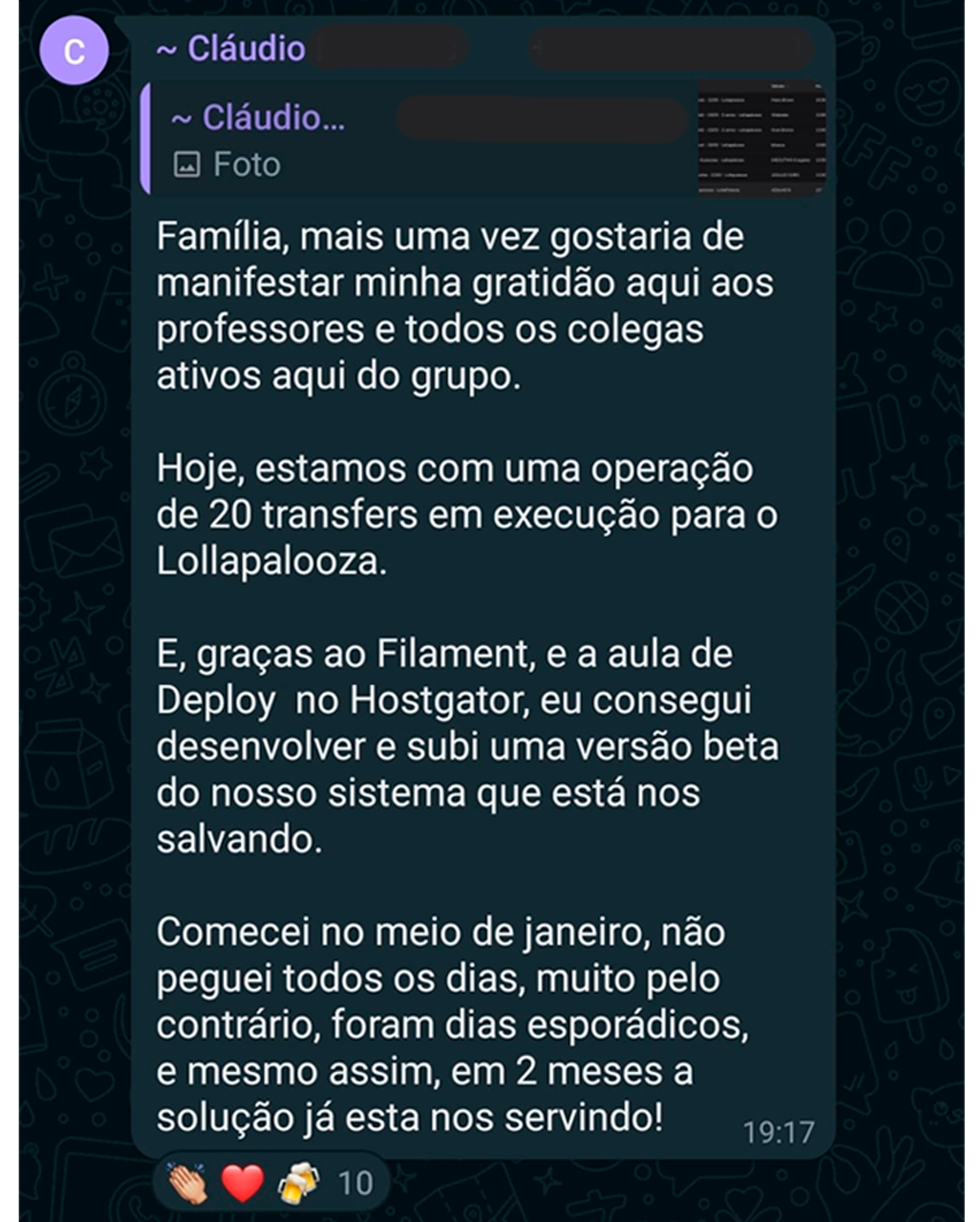Viewport: 980px width, 1222px height.
Task: Click the photo icon in the quoted message
Action: [187, 164]
